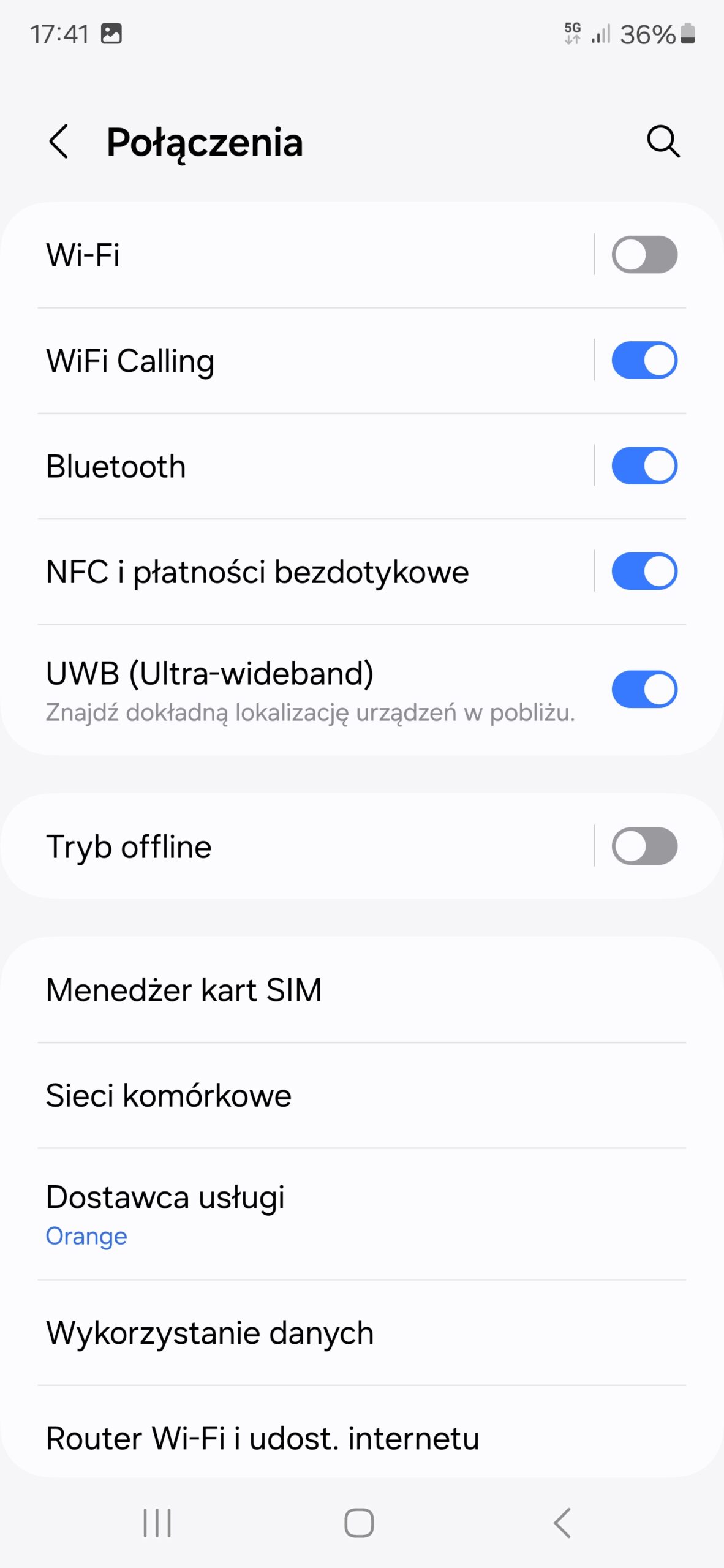This screenshot has height=1568, width=724.
Task: Open the search magnifier icon
Action: tap(663, 142)
